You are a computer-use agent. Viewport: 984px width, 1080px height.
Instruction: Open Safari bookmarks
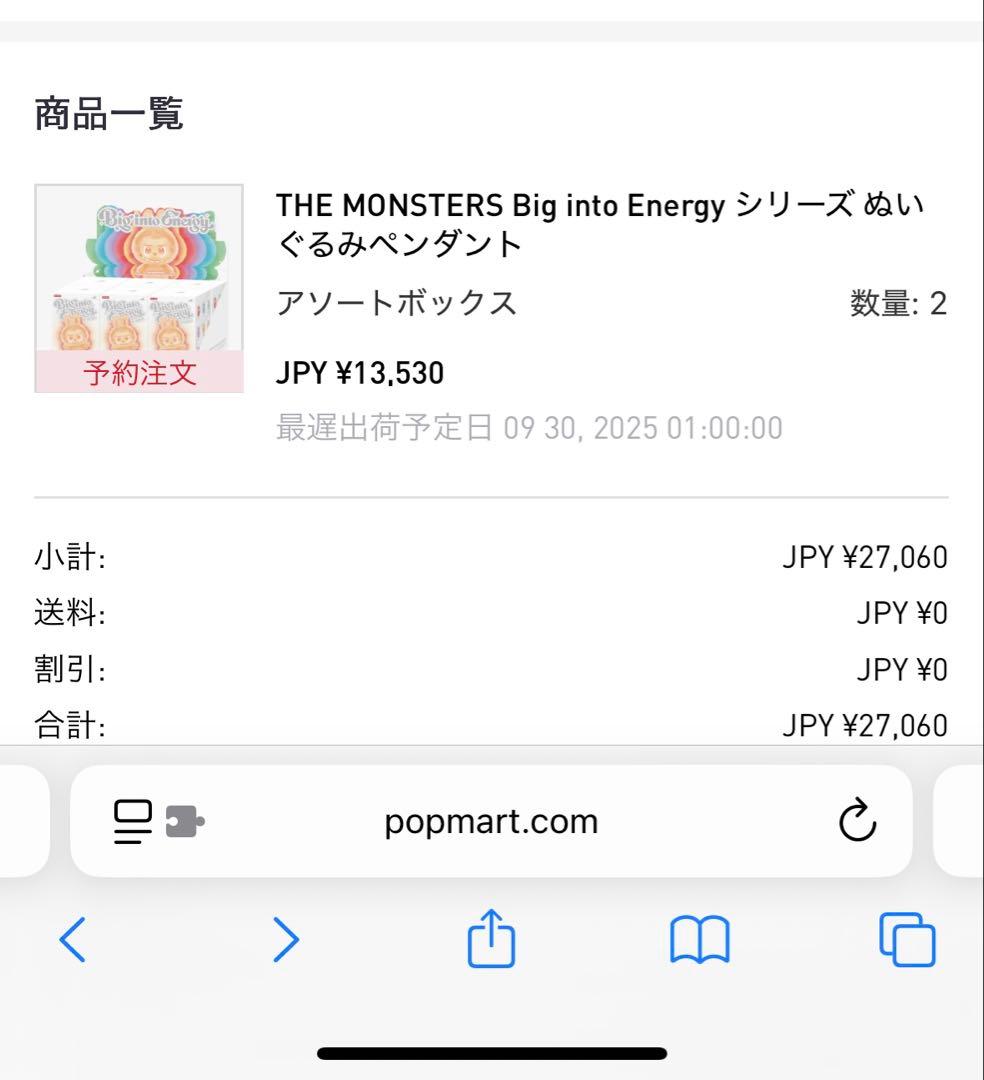tap(699, 940)
